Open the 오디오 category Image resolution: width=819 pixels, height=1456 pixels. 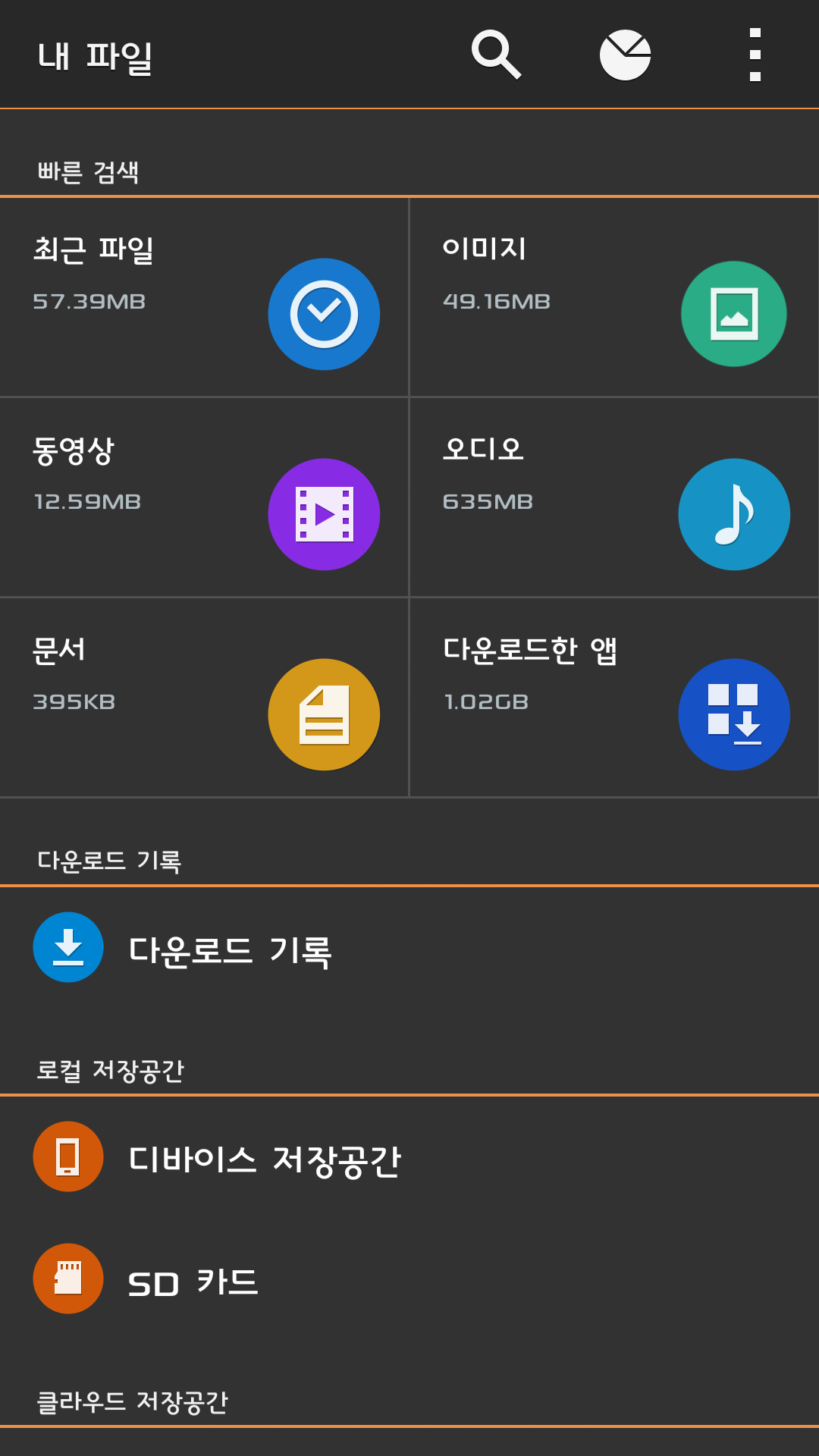pos(613,497)
